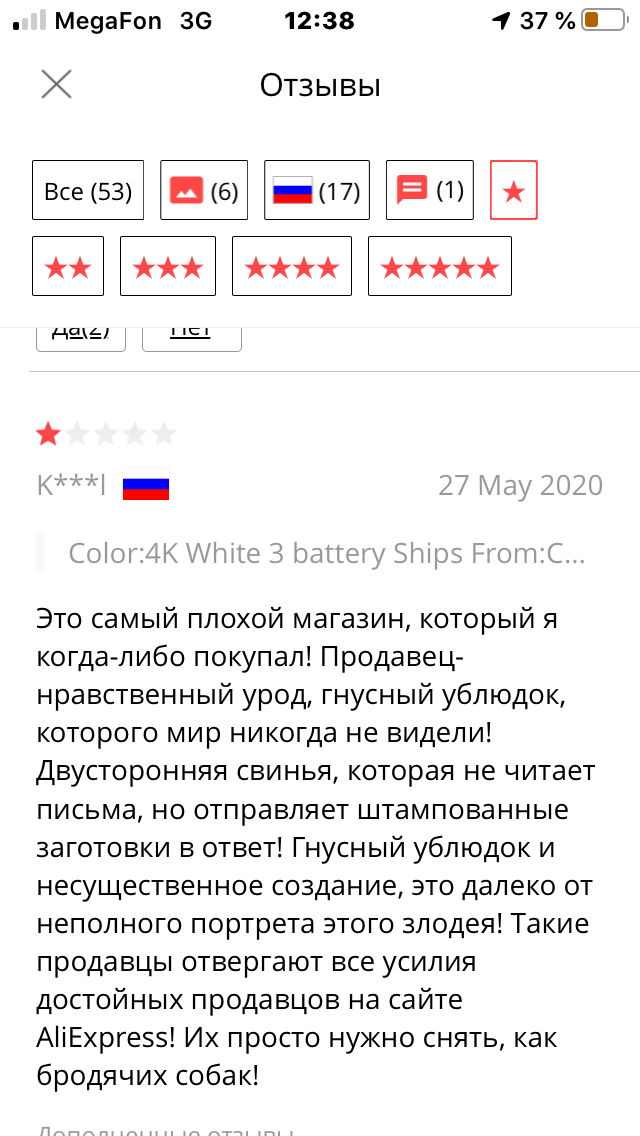Show all 53 reviews

click(88, 190)
